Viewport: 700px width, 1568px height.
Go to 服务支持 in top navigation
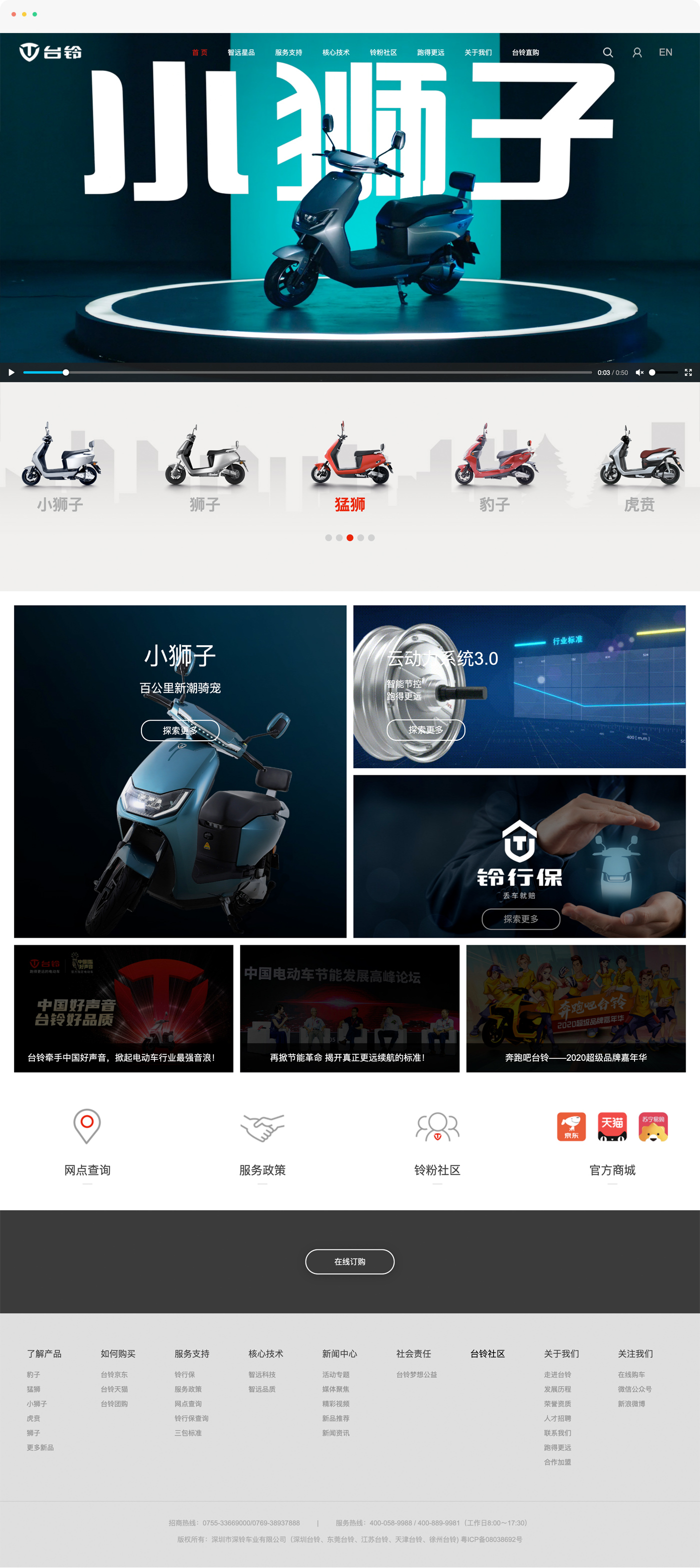coord(288,53)
